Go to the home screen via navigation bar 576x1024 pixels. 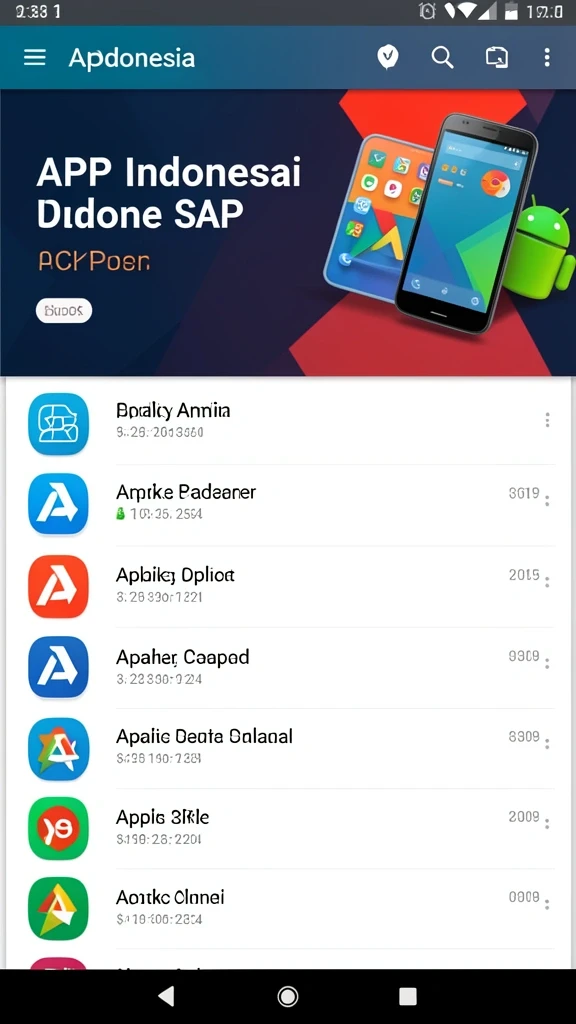tap(288, 996)
